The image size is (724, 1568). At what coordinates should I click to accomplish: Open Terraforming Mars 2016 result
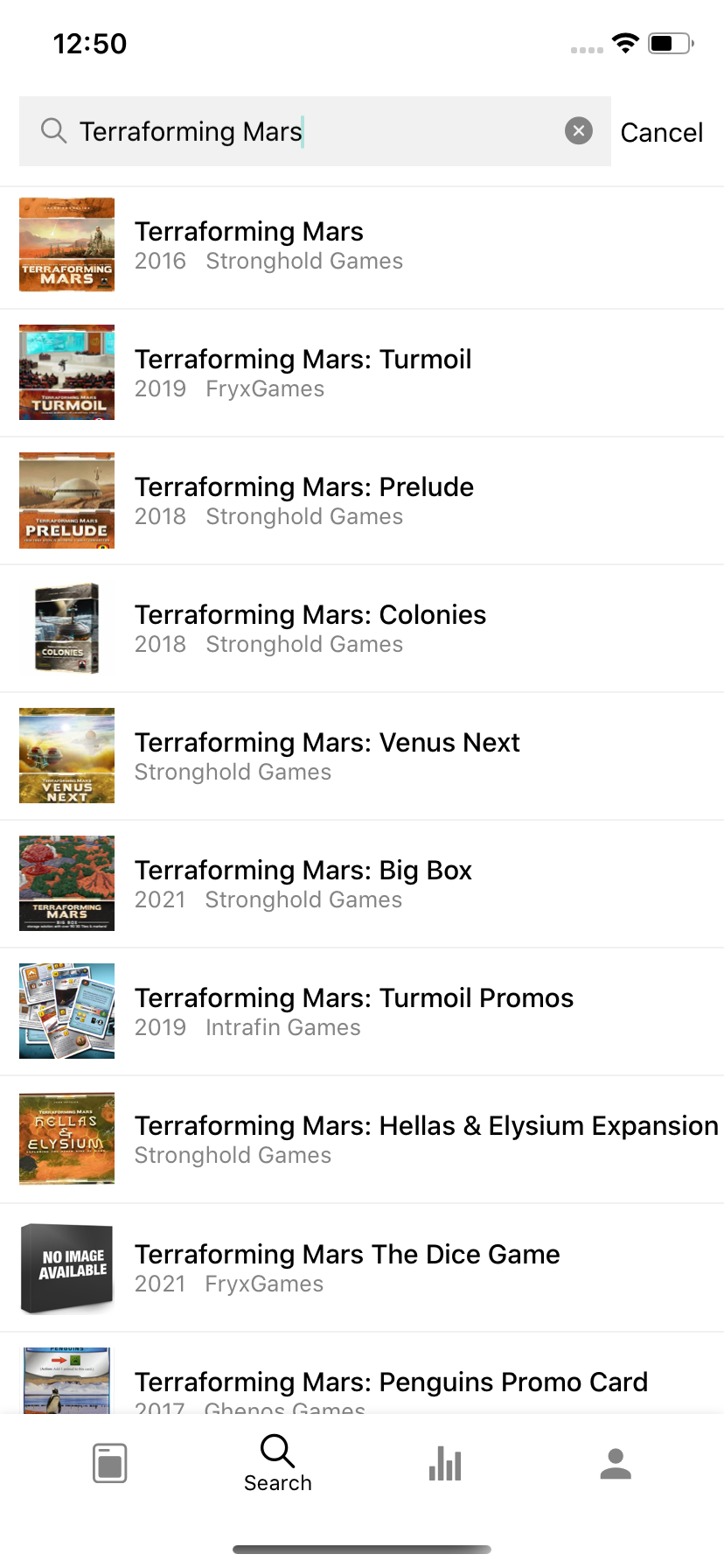point(362,246)
